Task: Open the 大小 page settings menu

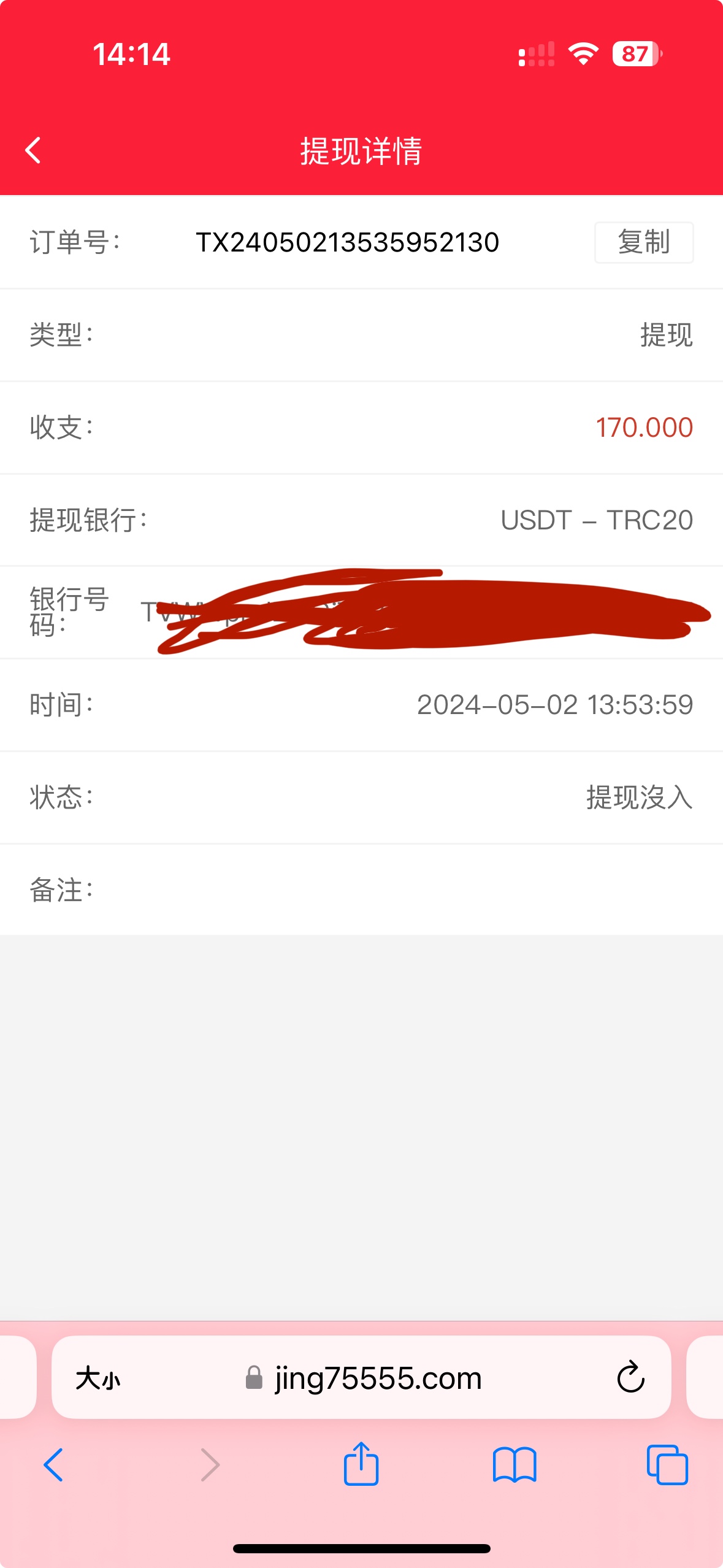Action: pyautogui.click(x=98, y=1378)
